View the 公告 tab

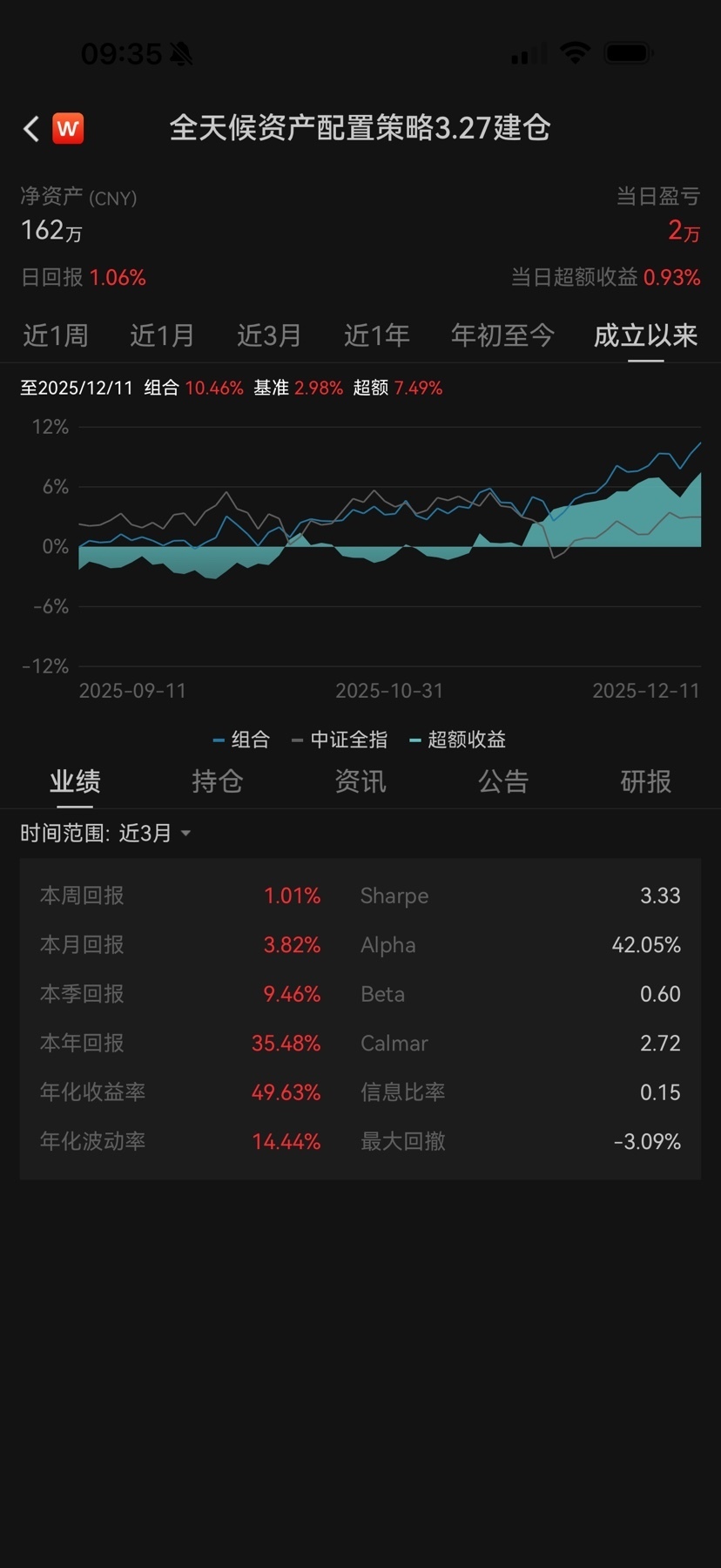click(x=502, y=781)
